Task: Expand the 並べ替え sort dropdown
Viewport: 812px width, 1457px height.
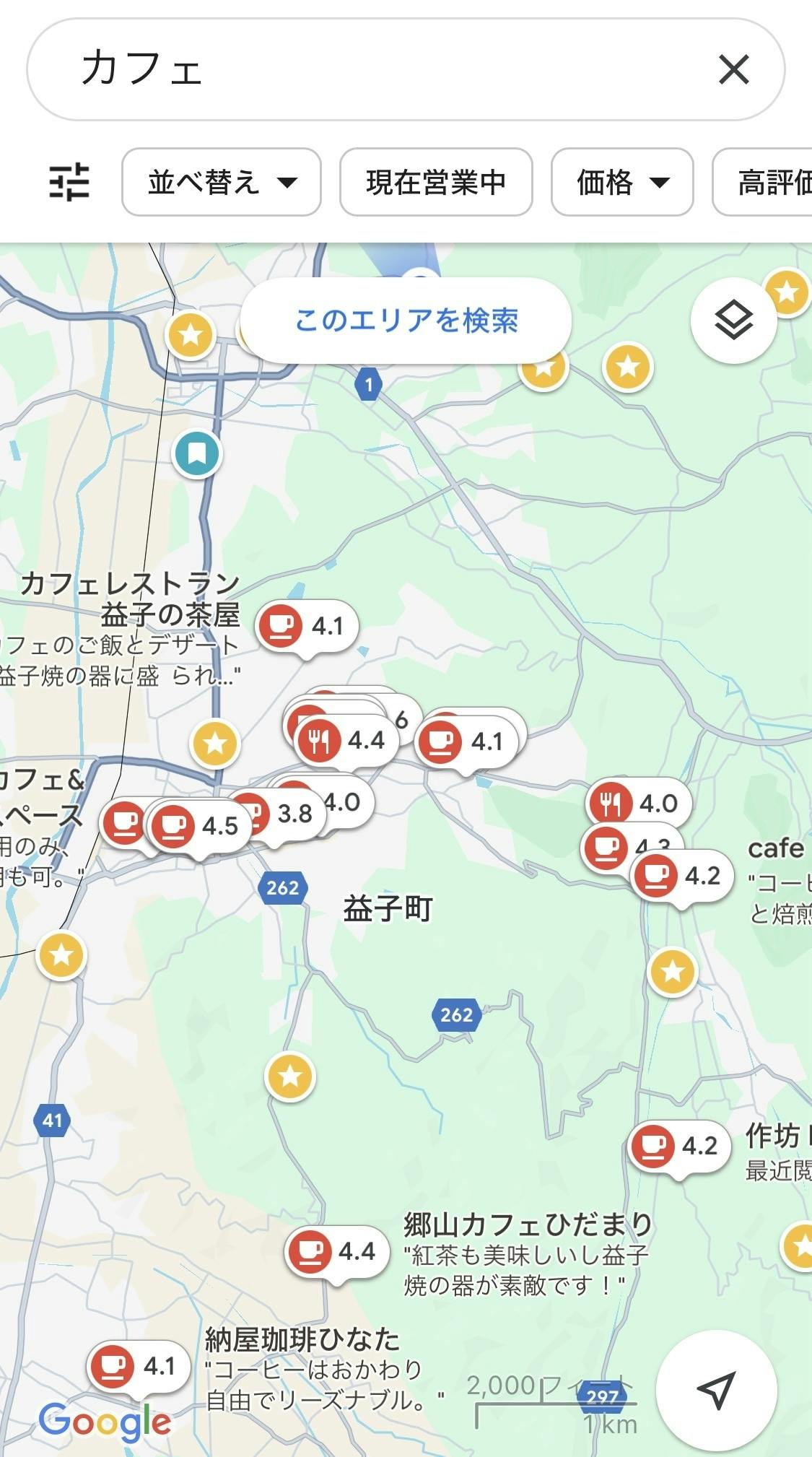Action: (x=222, y=182)
